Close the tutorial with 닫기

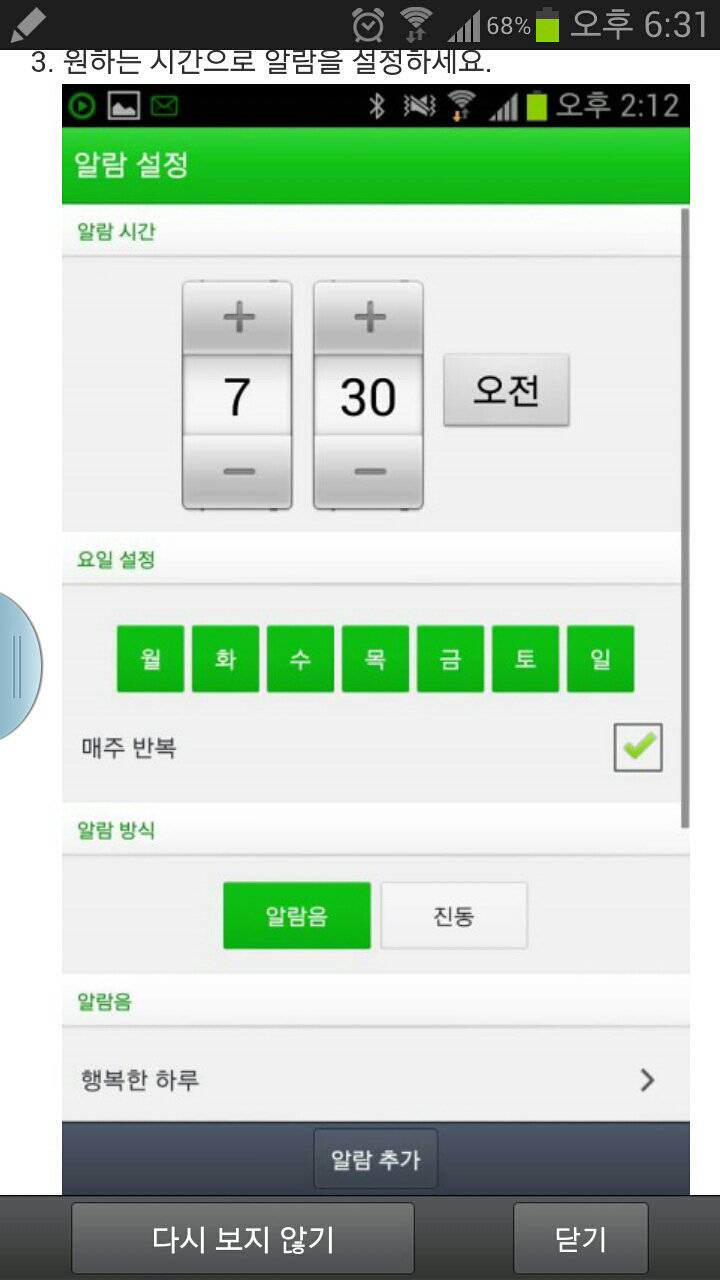tap(581, 1238)
